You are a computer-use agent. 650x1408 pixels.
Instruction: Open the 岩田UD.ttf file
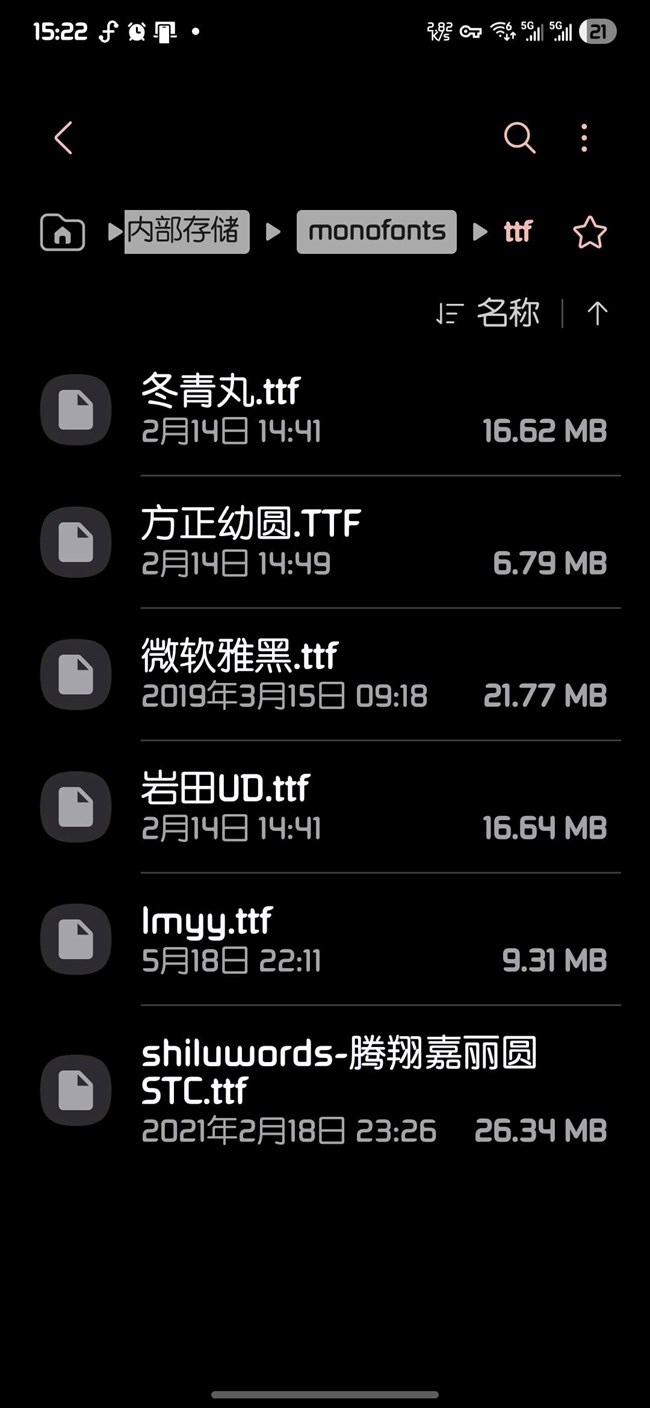(x=330, y=806)
